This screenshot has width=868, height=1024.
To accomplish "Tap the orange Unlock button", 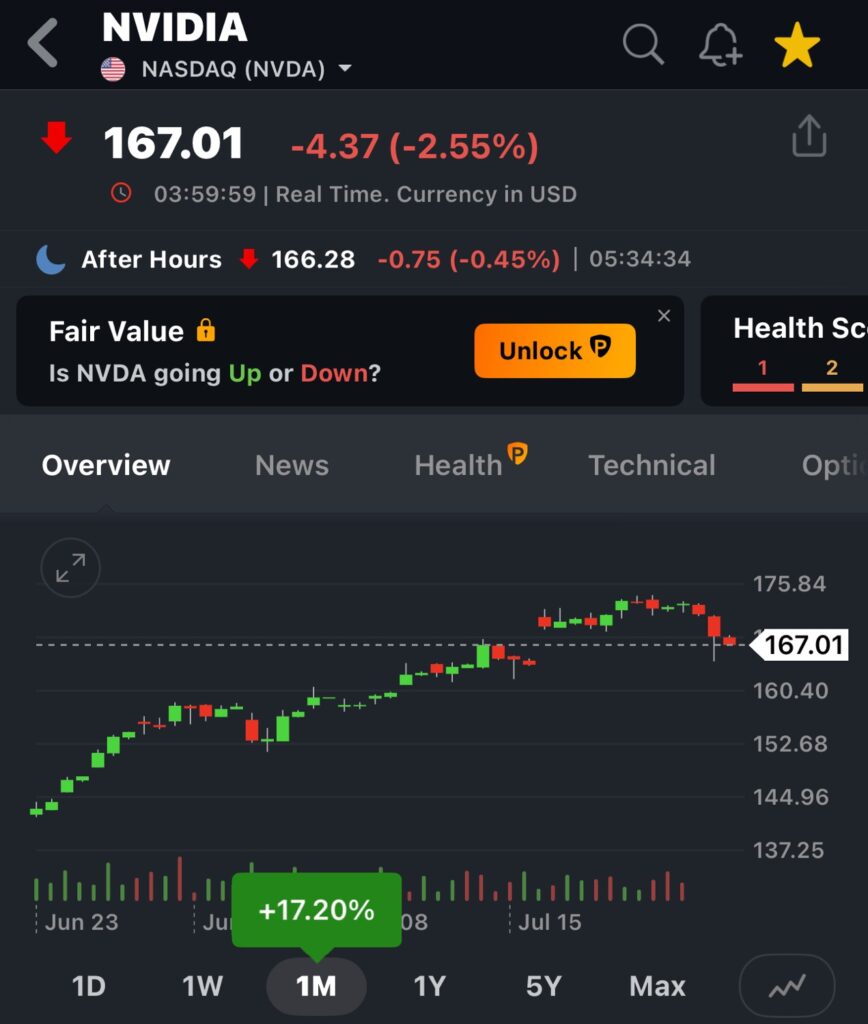I will point(554,351).
